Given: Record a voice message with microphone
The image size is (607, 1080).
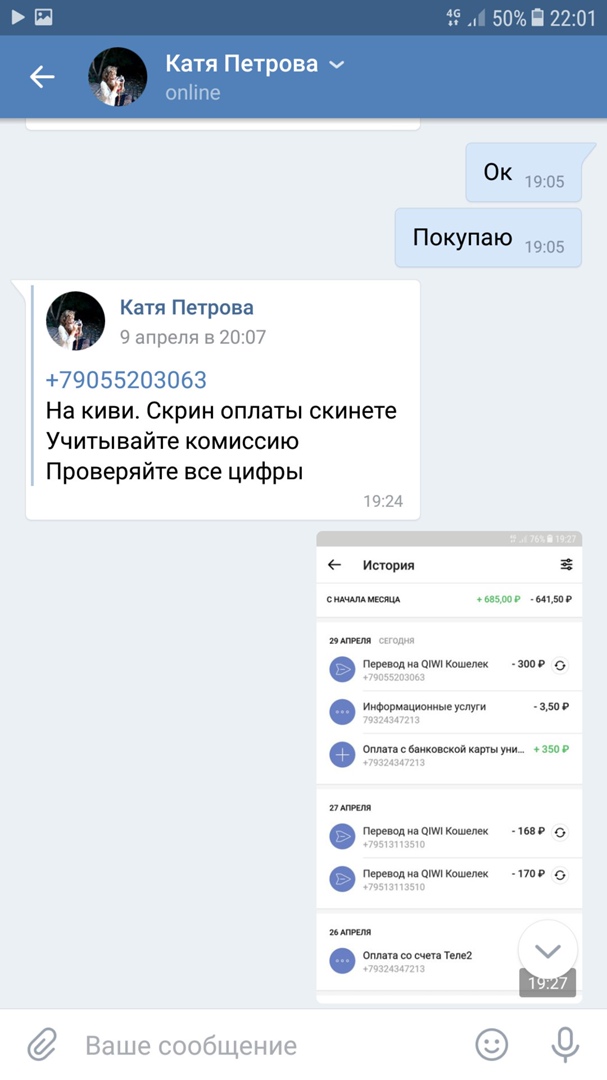Looking at the screenshot, I should pyautogui.click(x=565, y=1046).
